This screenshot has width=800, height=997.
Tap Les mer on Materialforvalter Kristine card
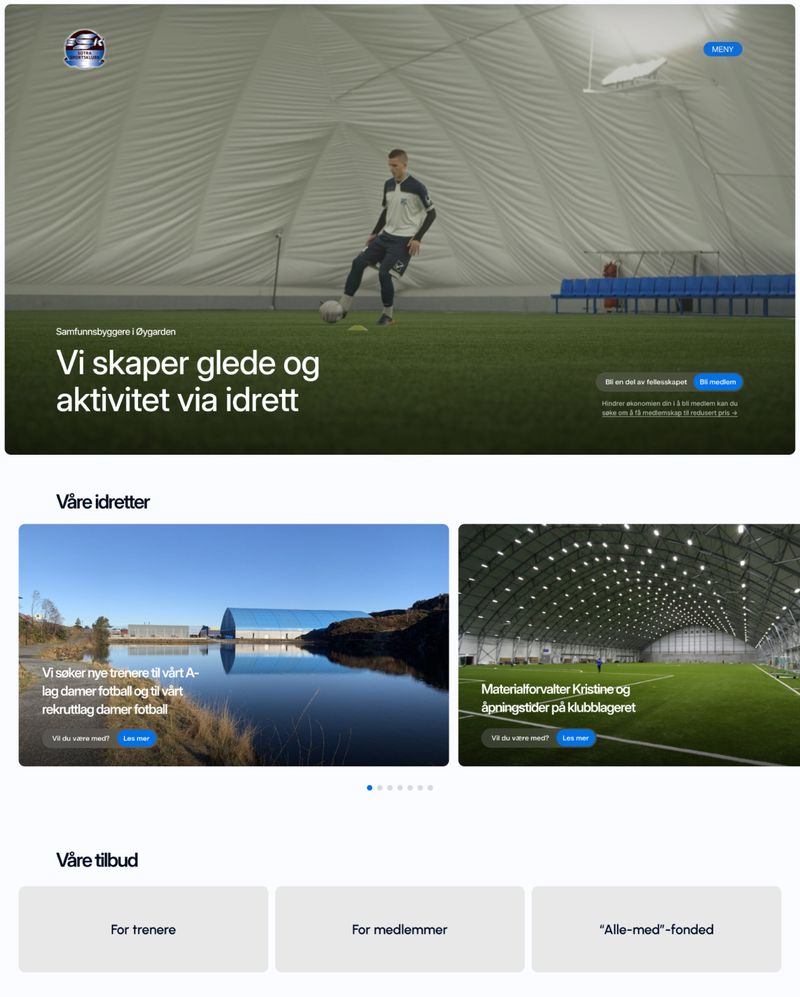pyautogui.click(x=575, y=738)
